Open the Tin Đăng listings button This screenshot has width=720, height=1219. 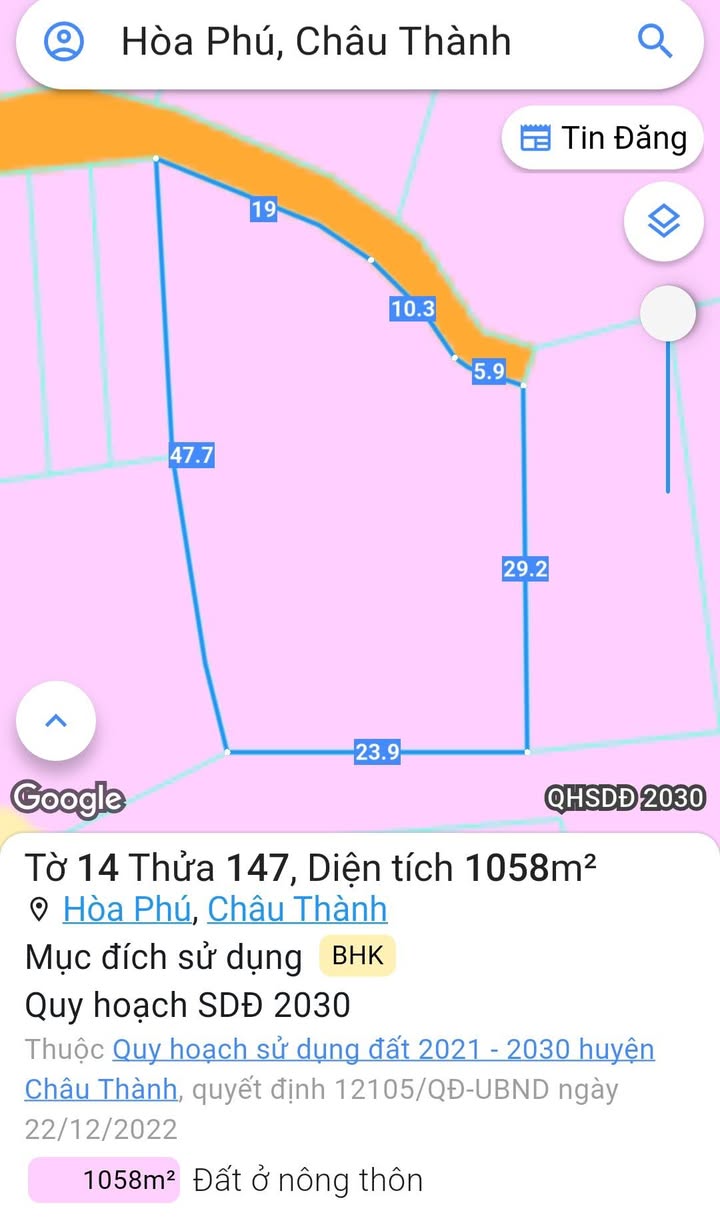[604, 138]
